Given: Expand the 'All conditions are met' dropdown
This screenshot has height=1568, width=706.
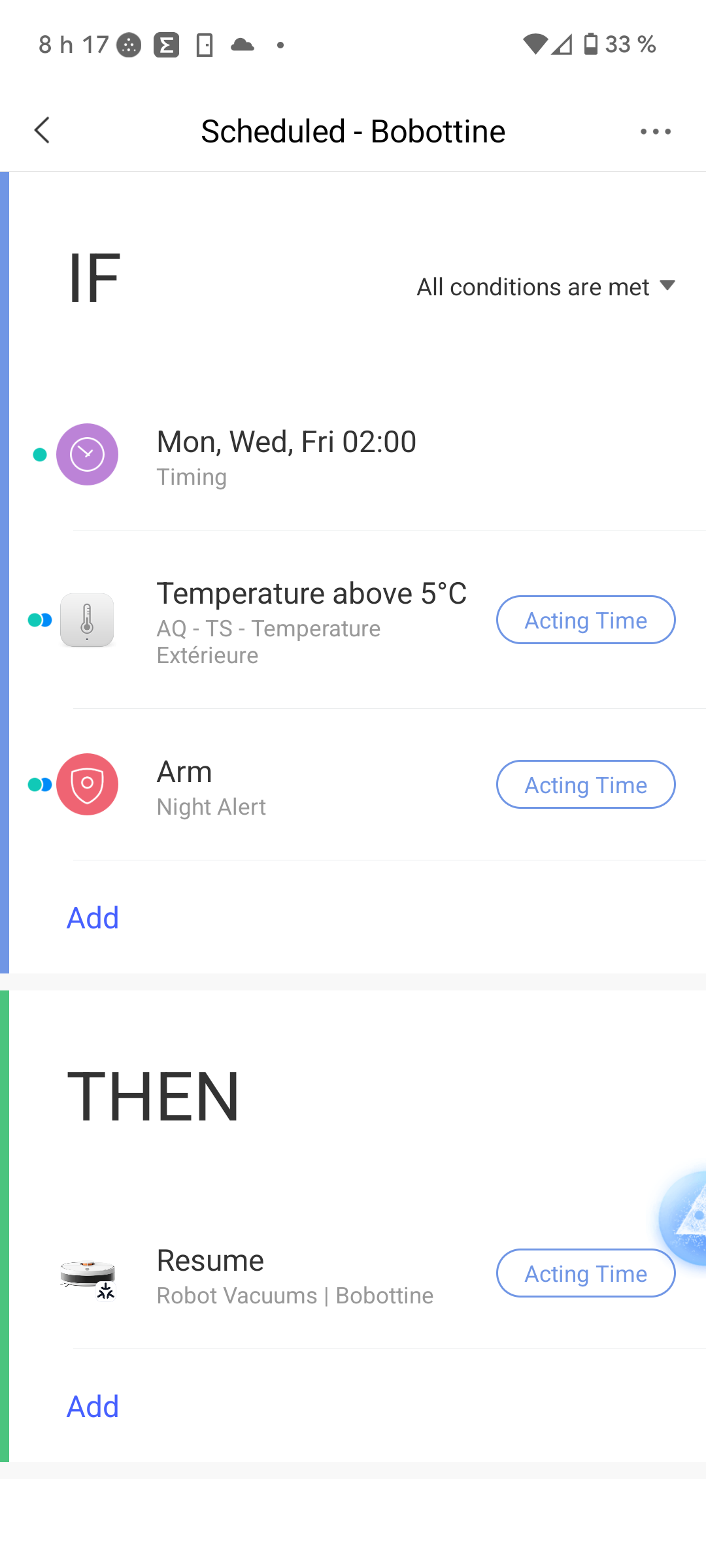Looking at the screenshot, I should 546,287.
